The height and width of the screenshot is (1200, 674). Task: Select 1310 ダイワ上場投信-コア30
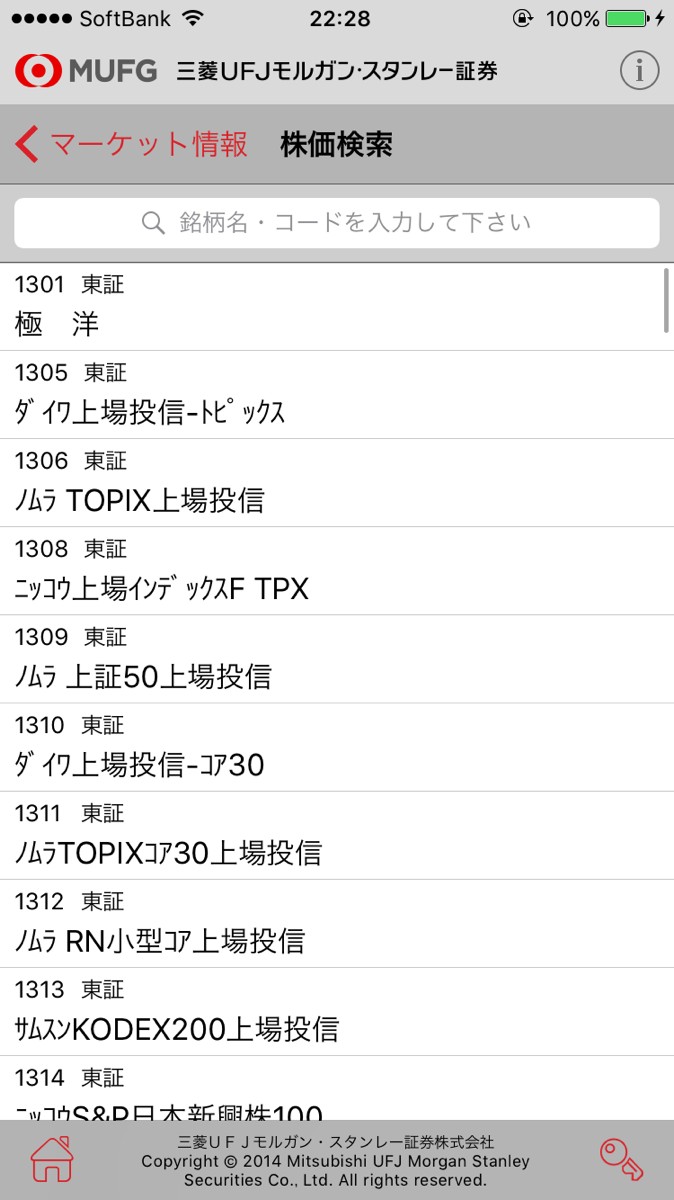[x=337, y=747]
